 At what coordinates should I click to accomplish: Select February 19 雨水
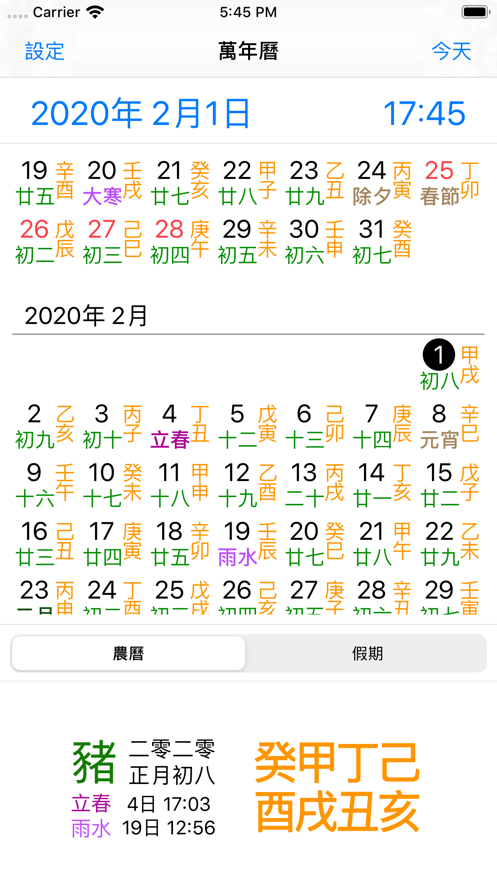[x=247, y=544]
